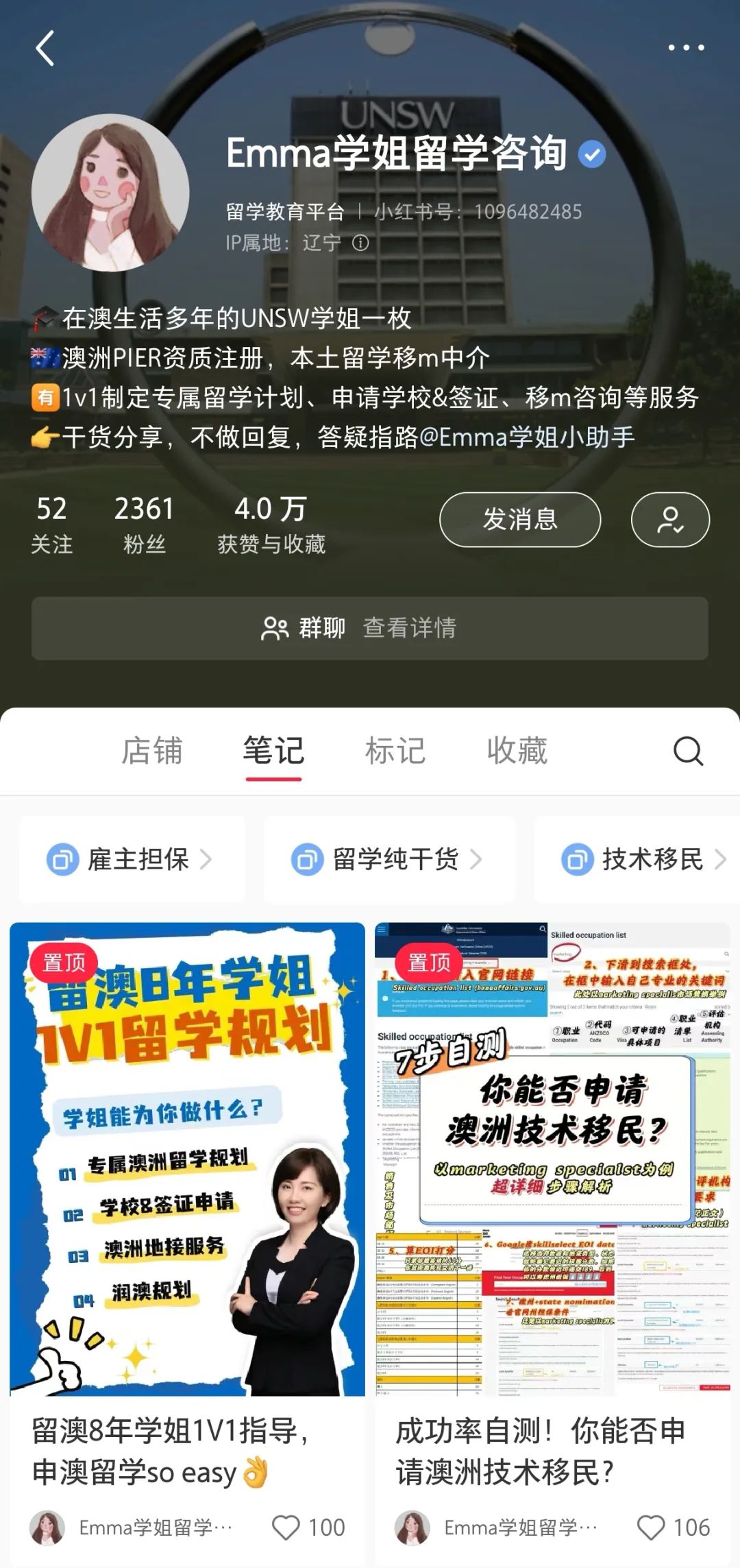Switch to the 标记 tab
Image resolution: width=740 pixels, height=1568 pixels.
pyautogui.click(x=395, y=751)
